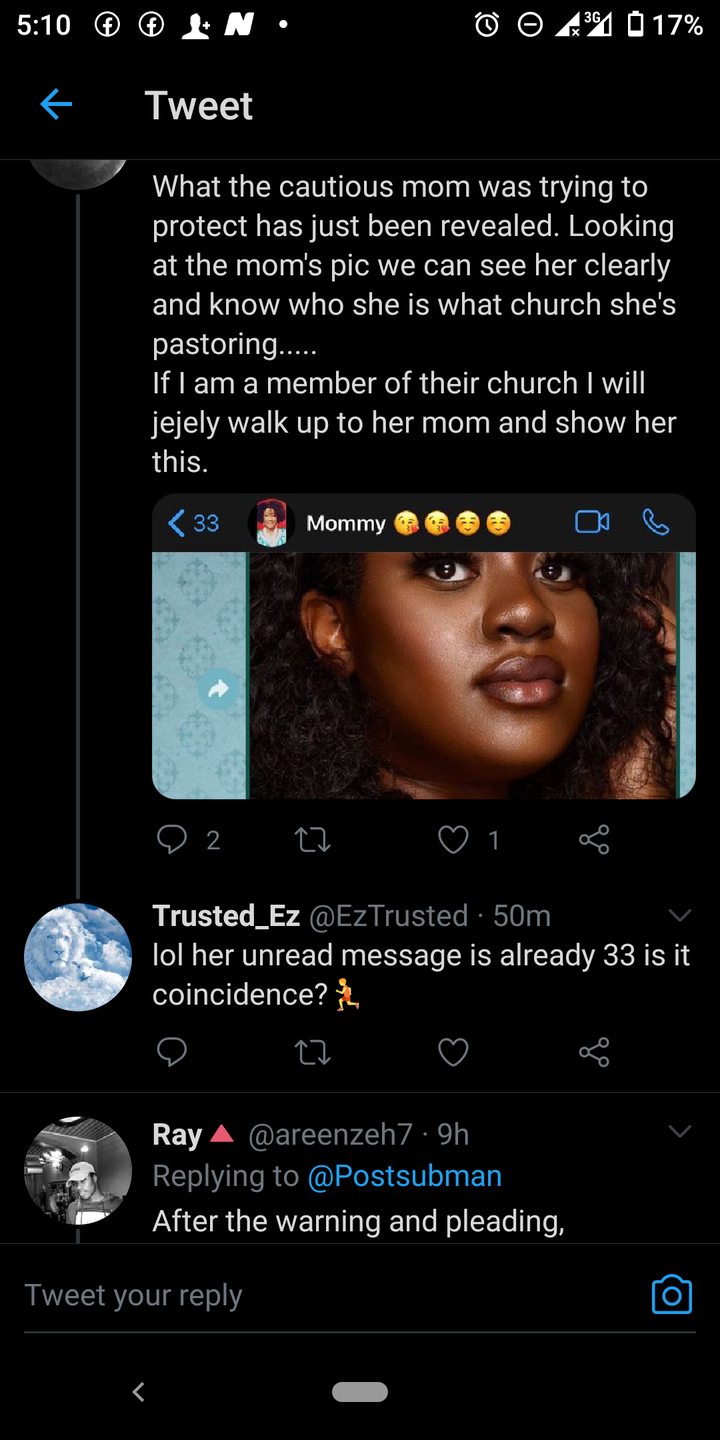
Task: Retweet Trusted_Ez's unread message tweet
Action: coord(313,1052)
